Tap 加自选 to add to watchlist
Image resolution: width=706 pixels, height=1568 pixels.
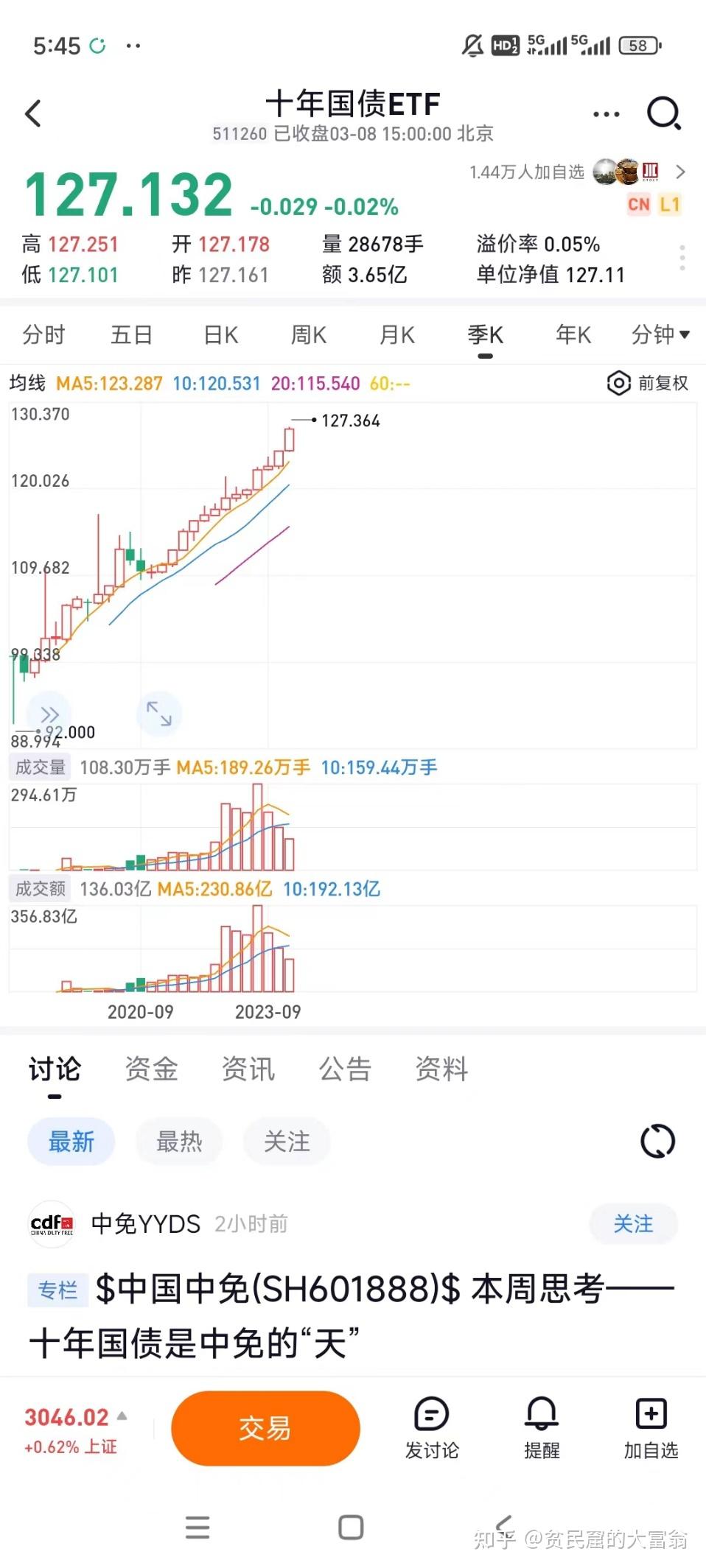[x=650, y=1427]
